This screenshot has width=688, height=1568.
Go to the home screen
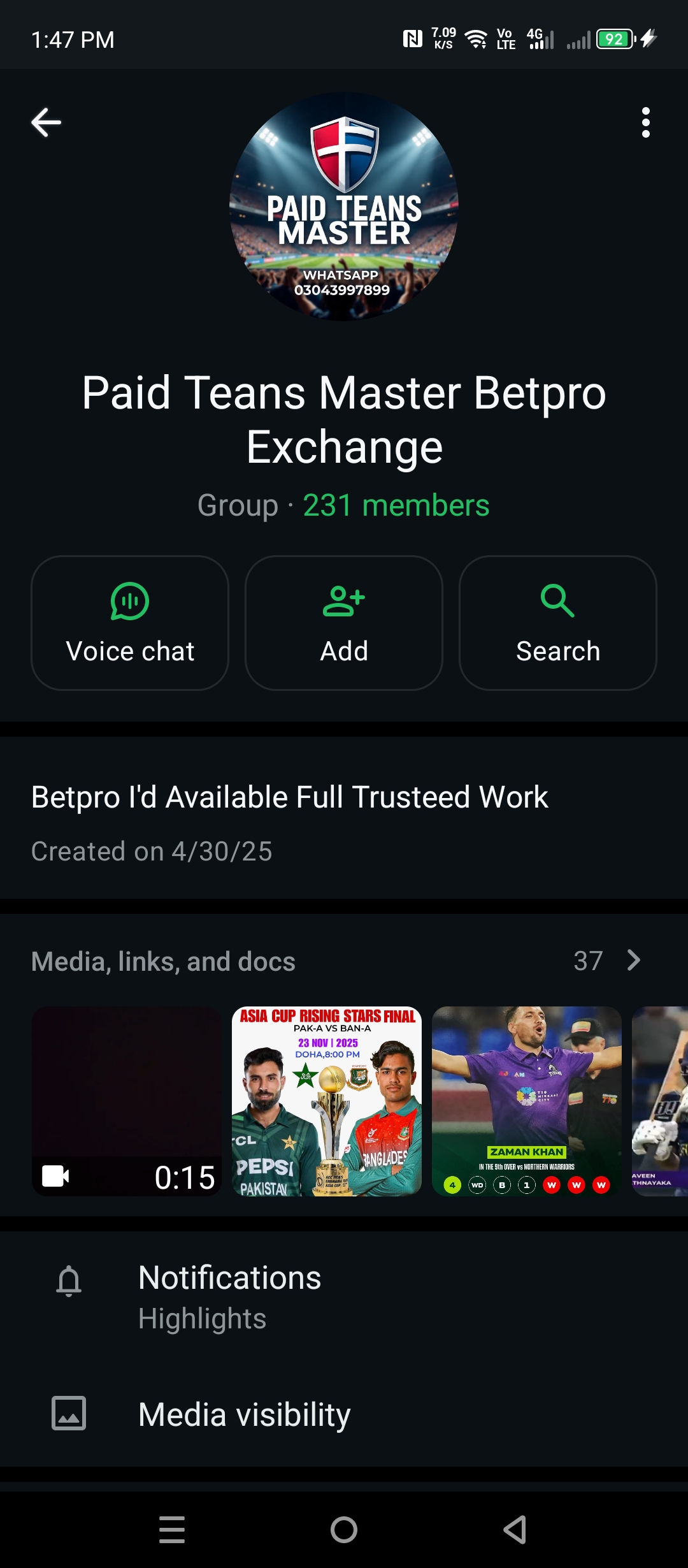point(344,1529)
